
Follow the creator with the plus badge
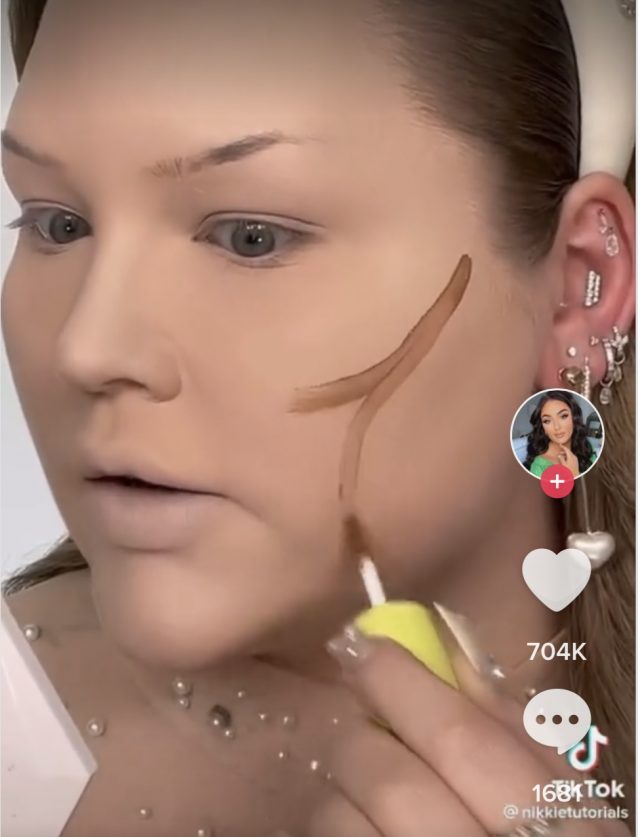[x=557, y=483]
